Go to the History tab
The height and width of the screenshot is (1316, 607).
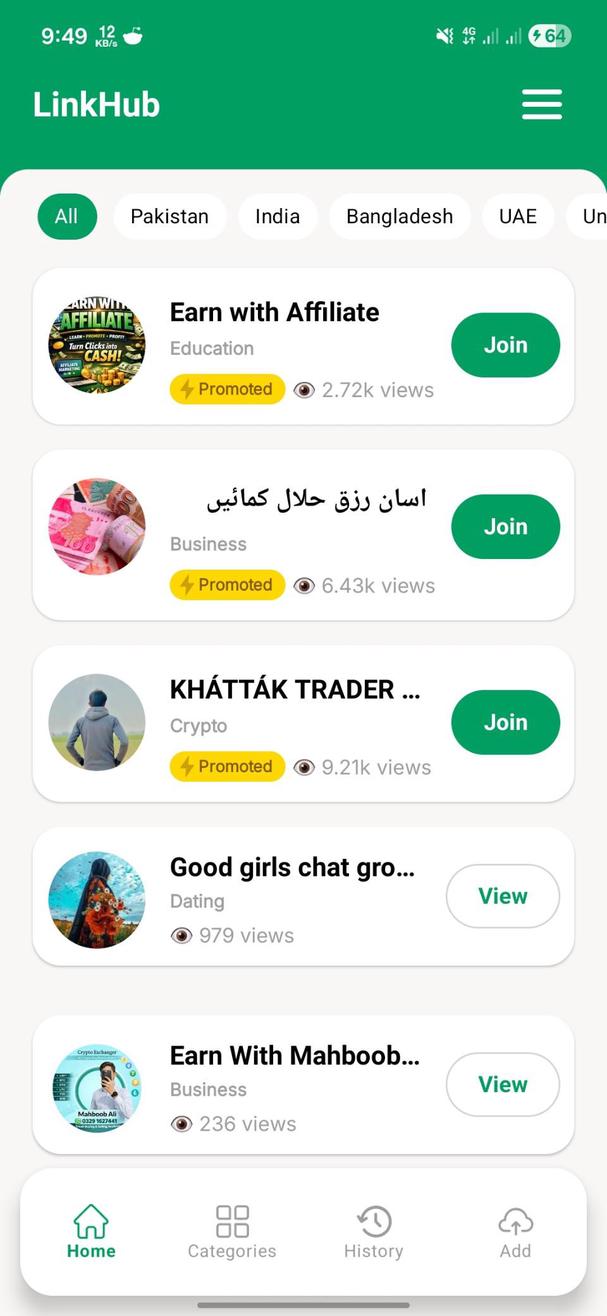coord(374,1231)
